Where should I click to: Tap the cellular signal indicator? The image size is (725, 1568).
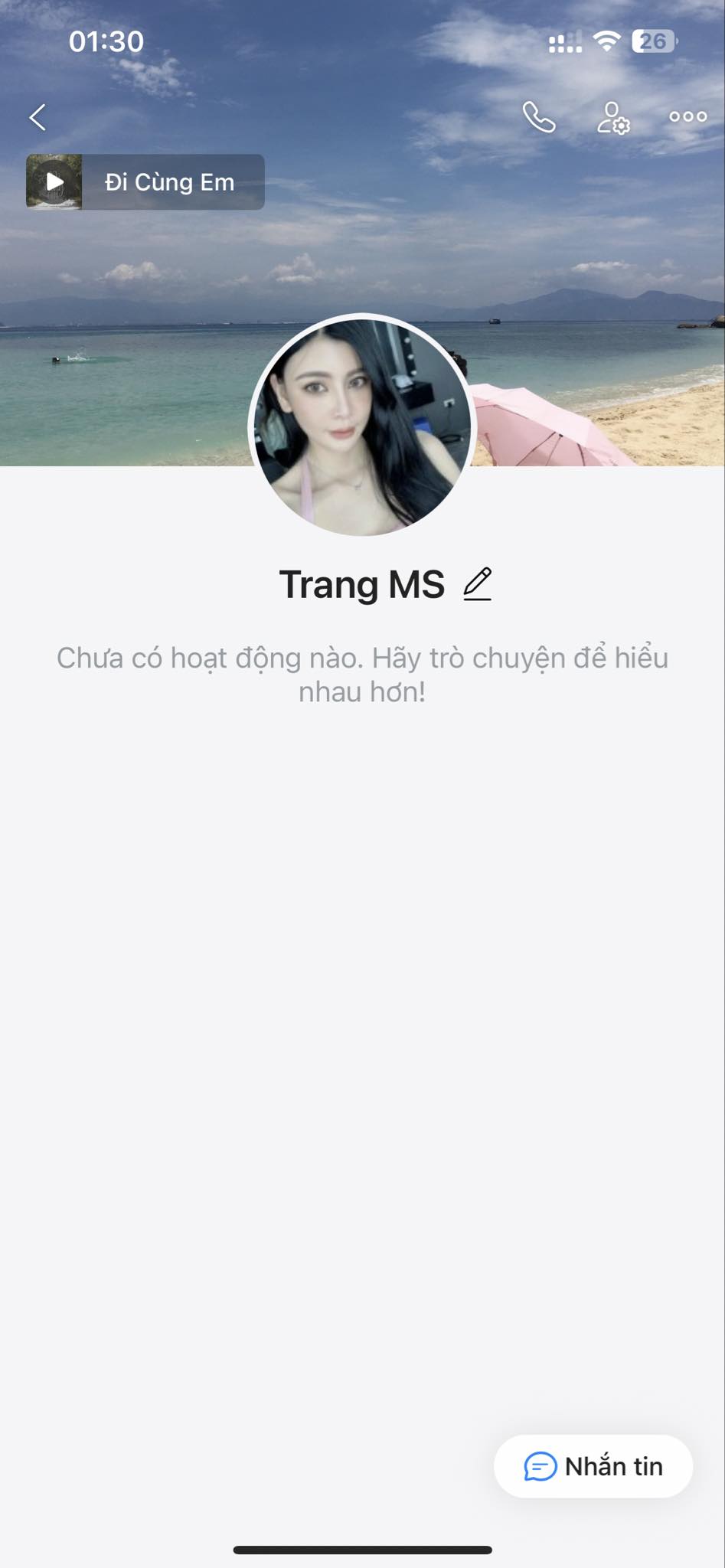point(563,42)
